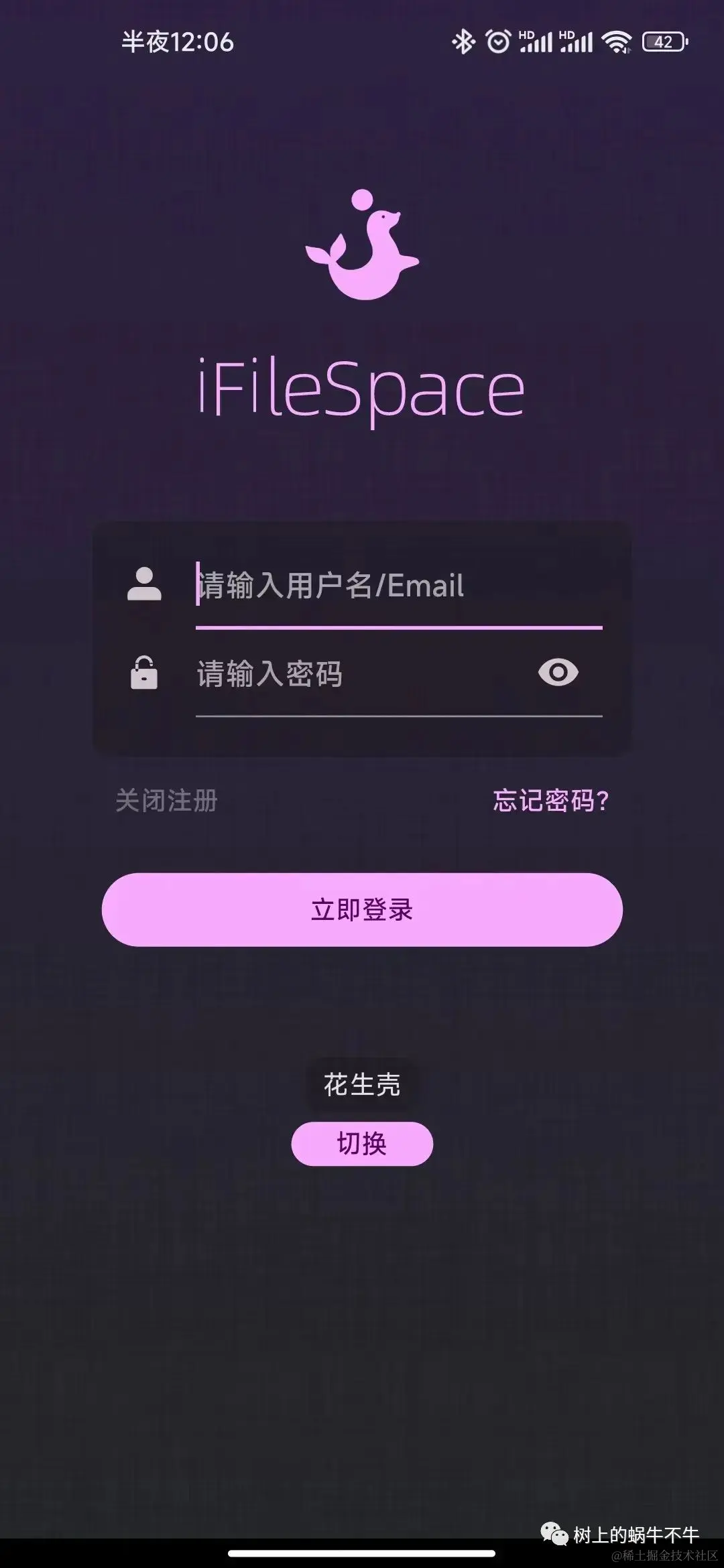Image resolution: width=724 pixels, height=1568 pixels.
Task: Focus the username/Email input field
Action: pyautogui.click(x=398, y=586)
